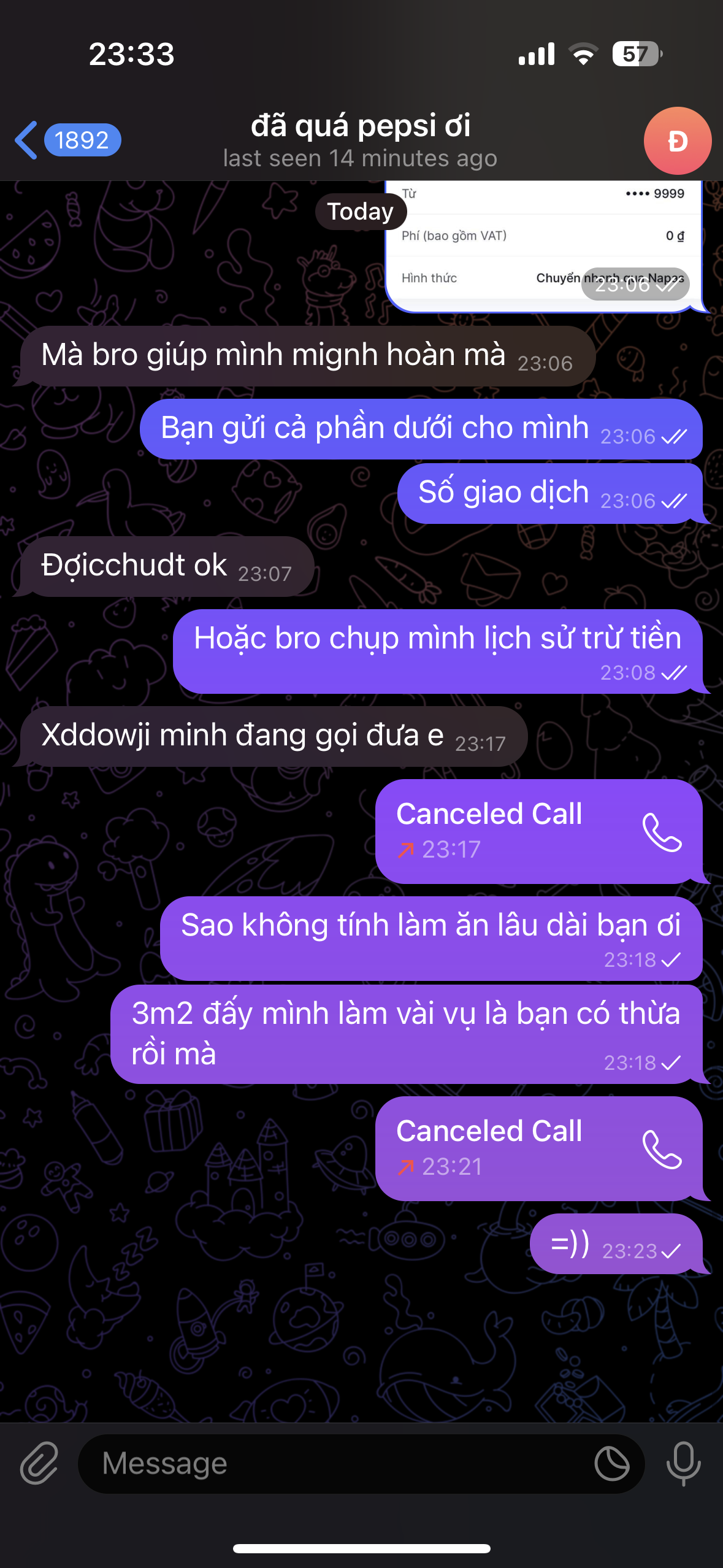Open the sticker panel icon
The image size is (723, 1568).
pos(611,1463)
